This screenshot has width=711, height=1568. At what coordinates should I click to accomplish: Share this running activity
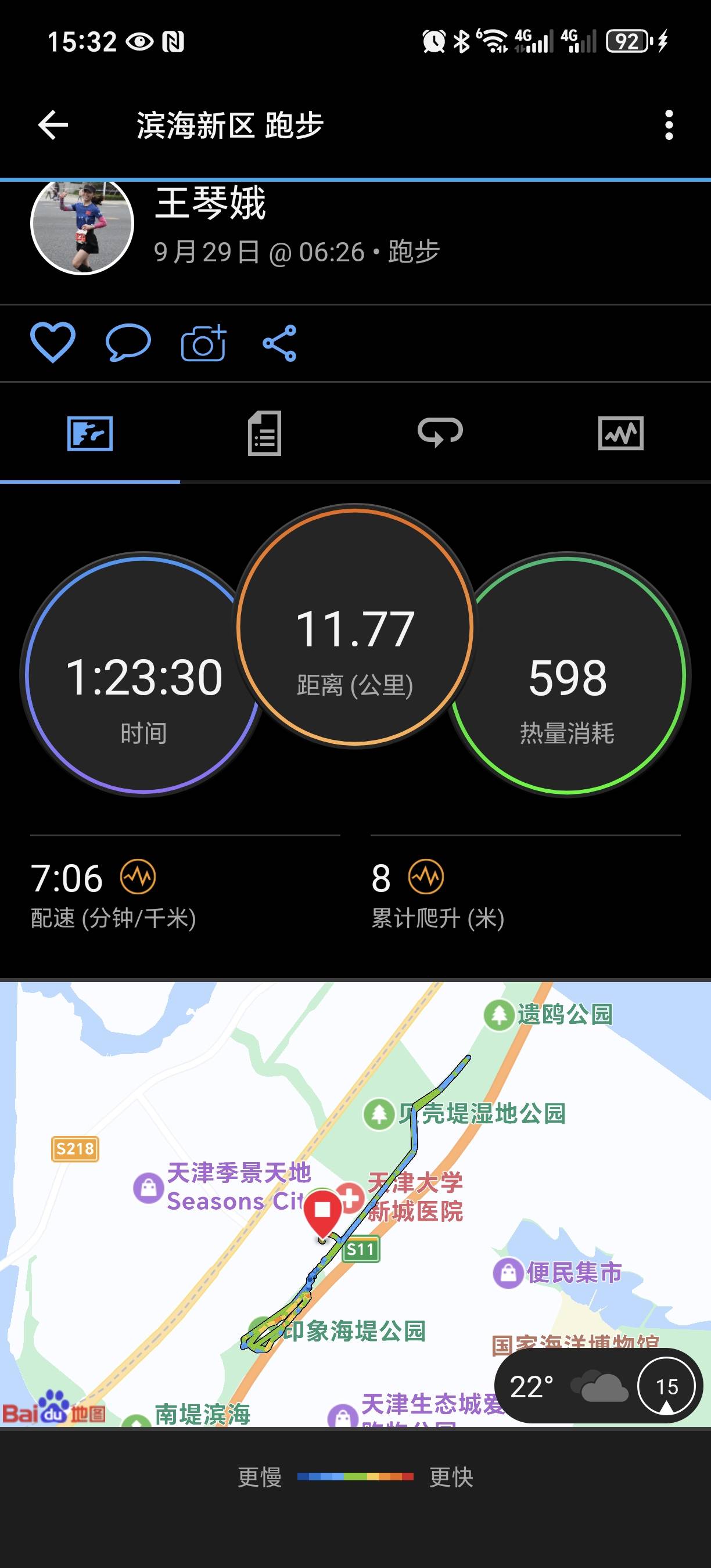click(279, 343)
